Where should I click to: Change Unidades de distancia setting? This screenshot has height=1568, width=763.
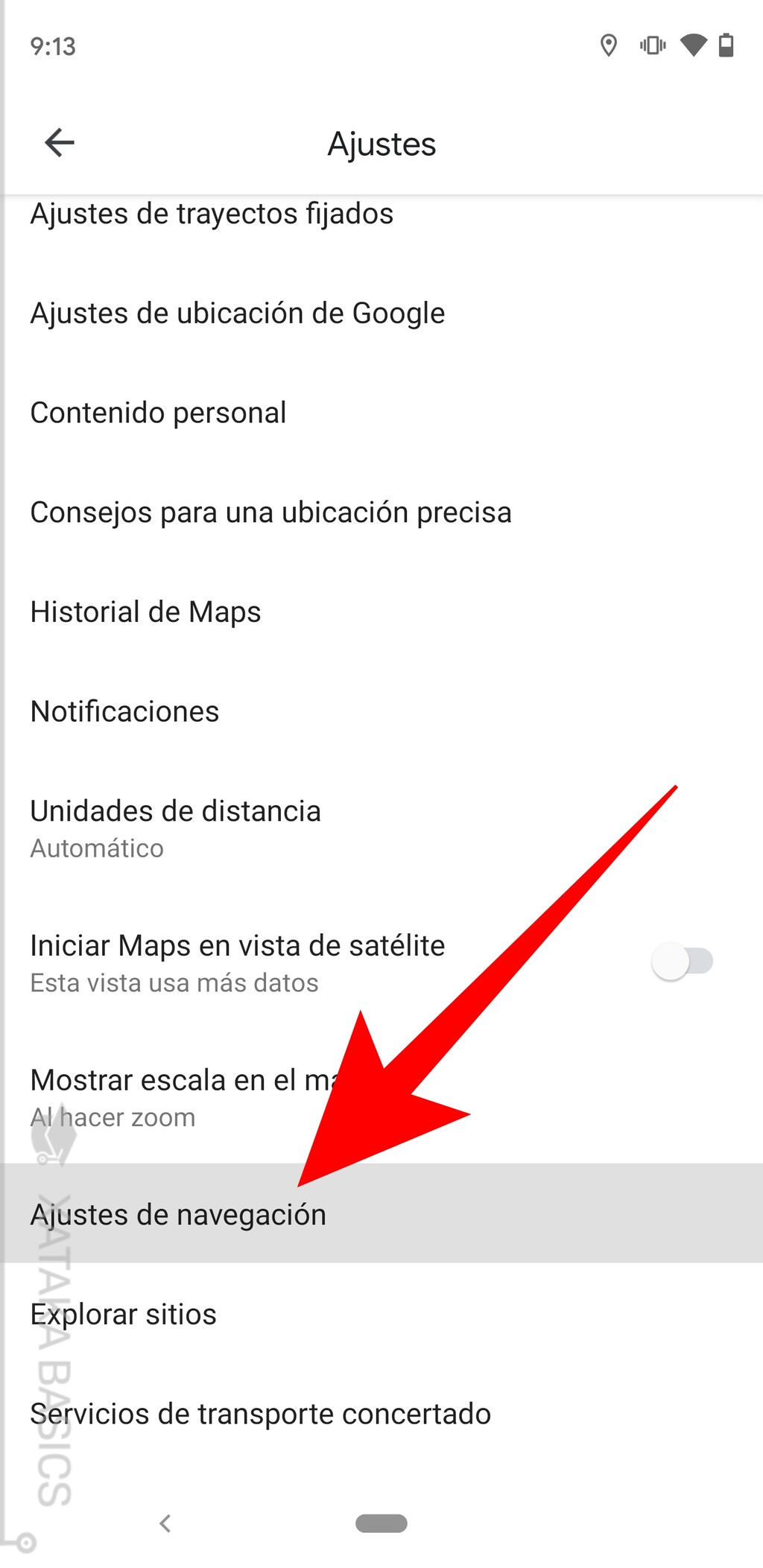click(175, 827)
